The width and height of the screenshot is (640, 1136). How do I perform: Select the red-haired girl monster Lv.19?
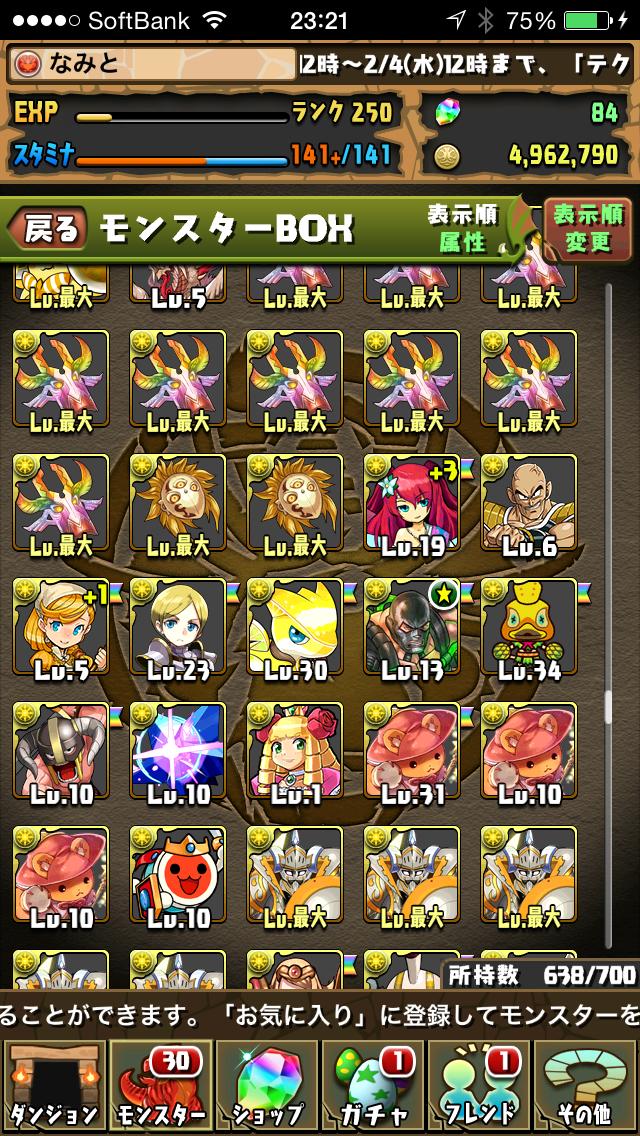[x=412, y=504]
